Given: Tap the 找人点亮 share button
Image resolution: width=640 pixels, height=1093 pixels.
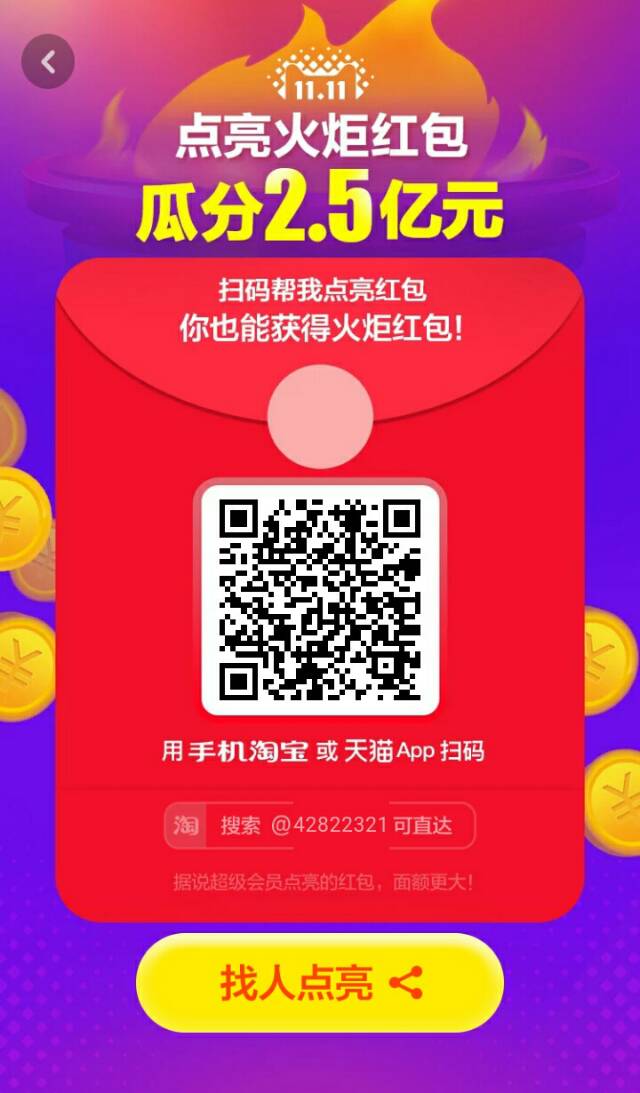Looking at the screenshot, I should click(x=320, y=983).
